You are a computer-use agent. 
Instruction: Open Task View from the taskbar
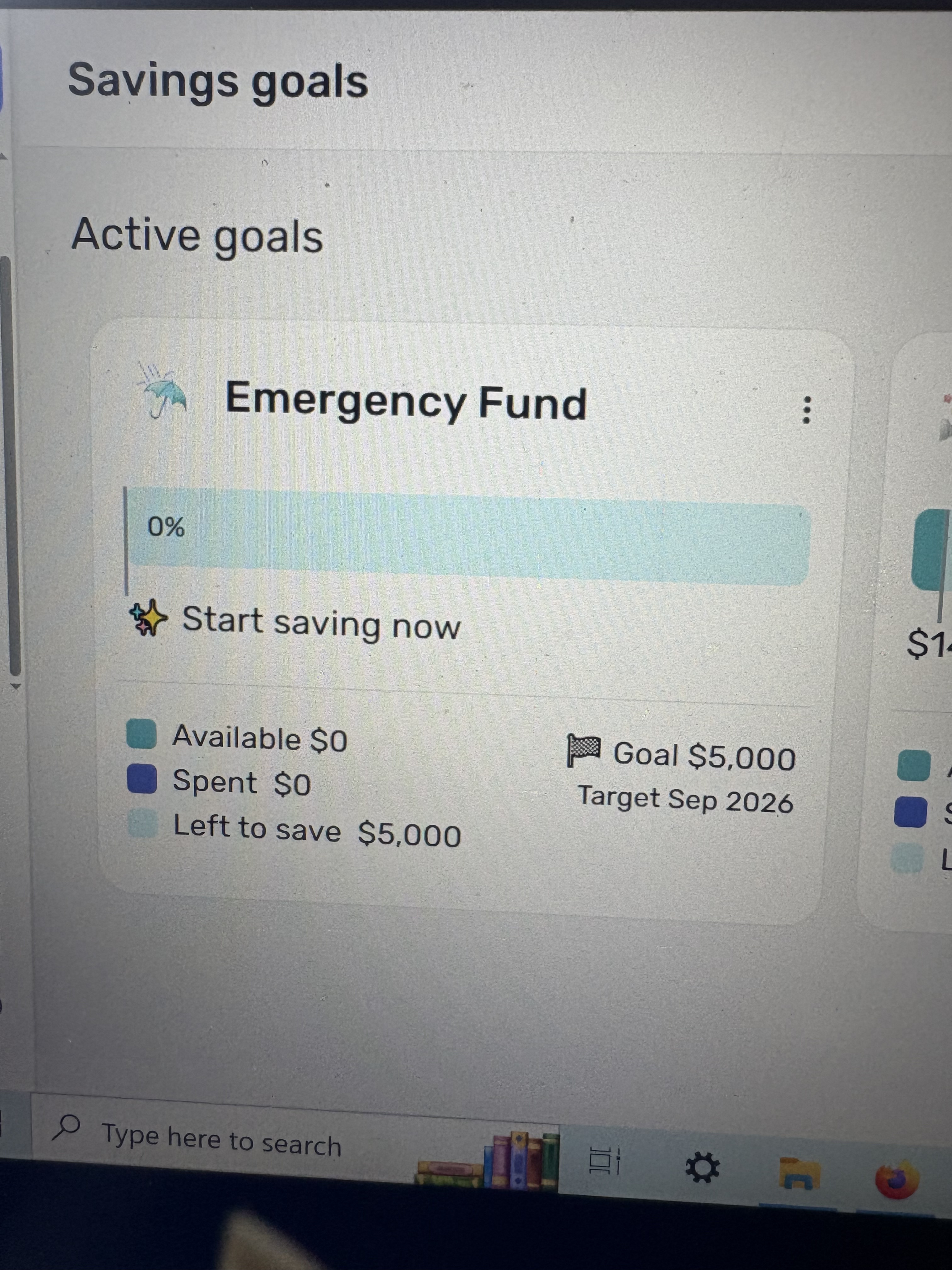click(x=604, y=1161)
